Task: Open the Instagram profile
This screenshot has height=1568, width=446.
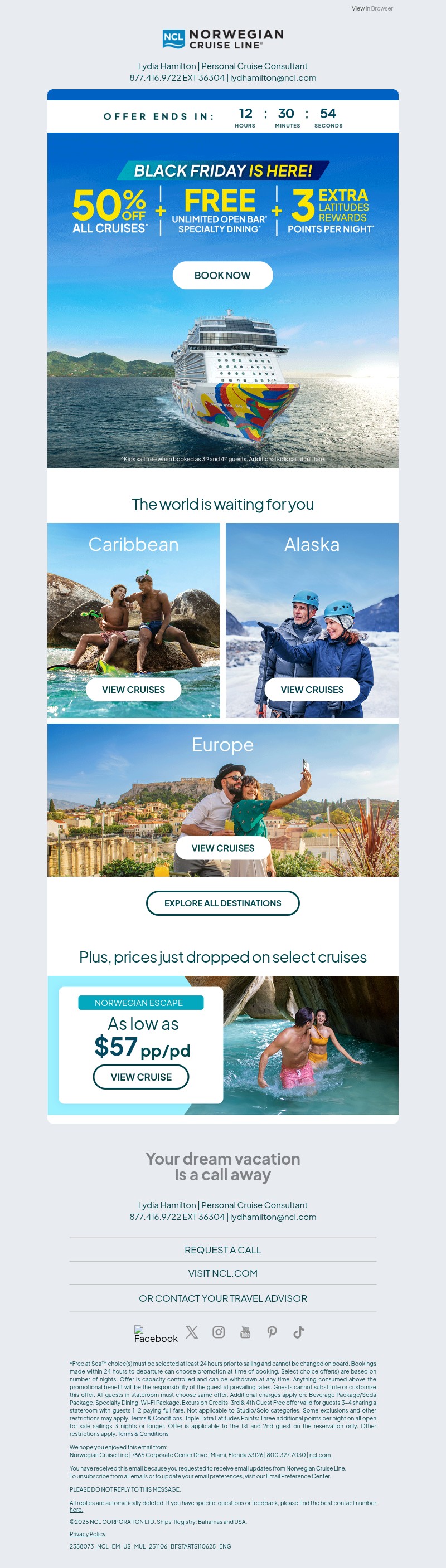Action: pos(219,1332)
